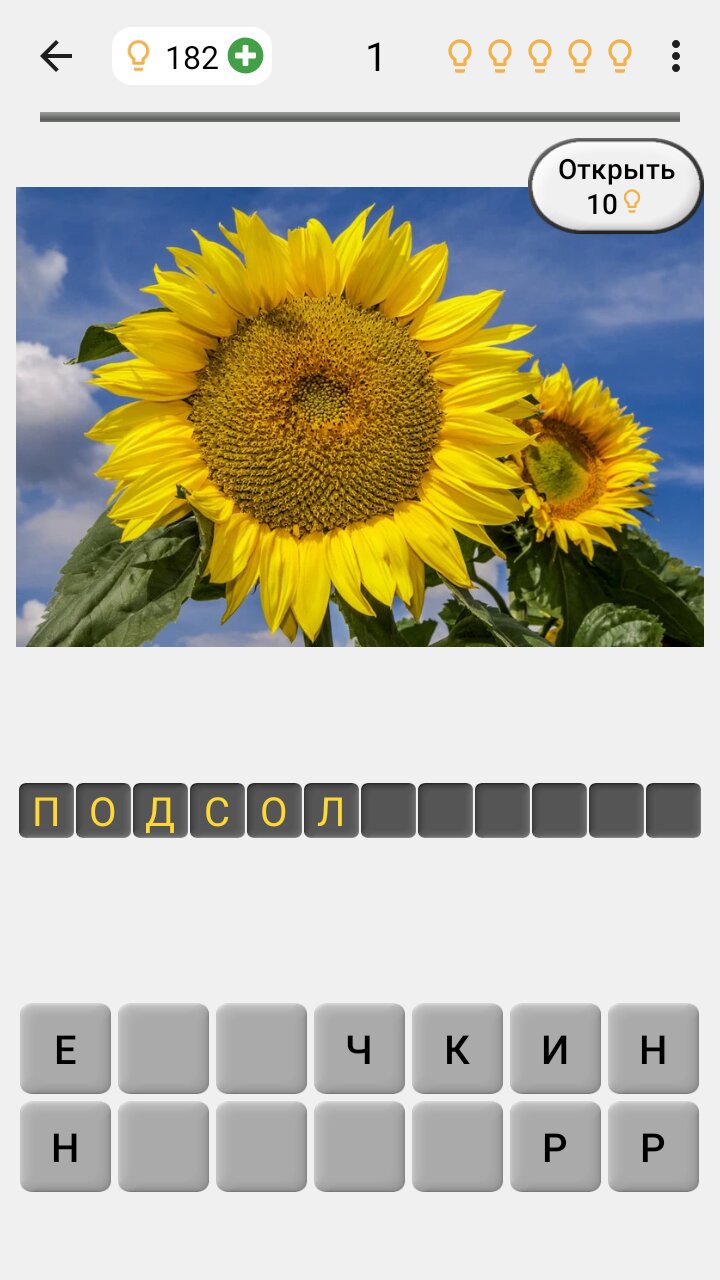This screenshot has width=720, height=1280.
Task: Add more hints via green plus
Action: 245,57
